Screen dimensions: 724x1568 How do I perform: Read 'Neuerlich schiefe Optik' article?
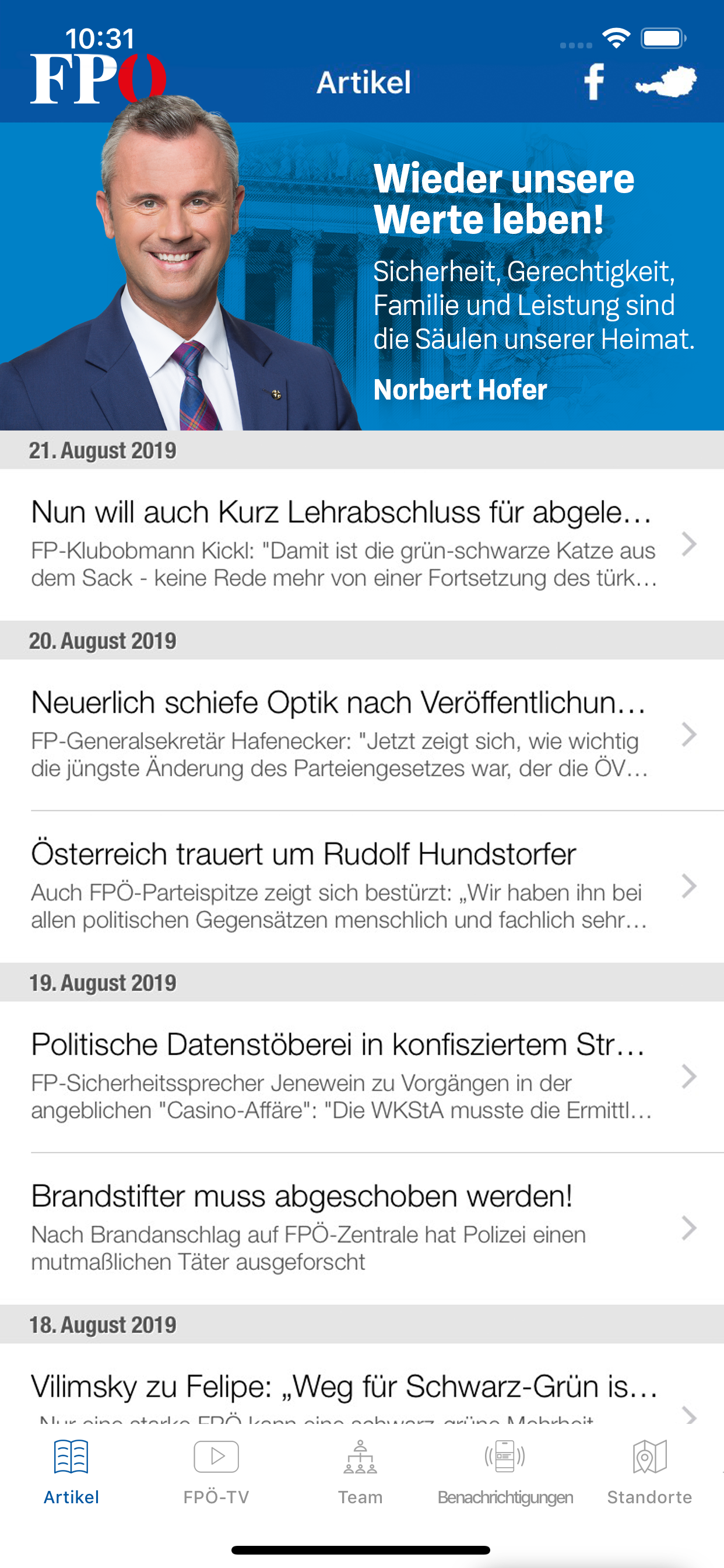(362, 734)
